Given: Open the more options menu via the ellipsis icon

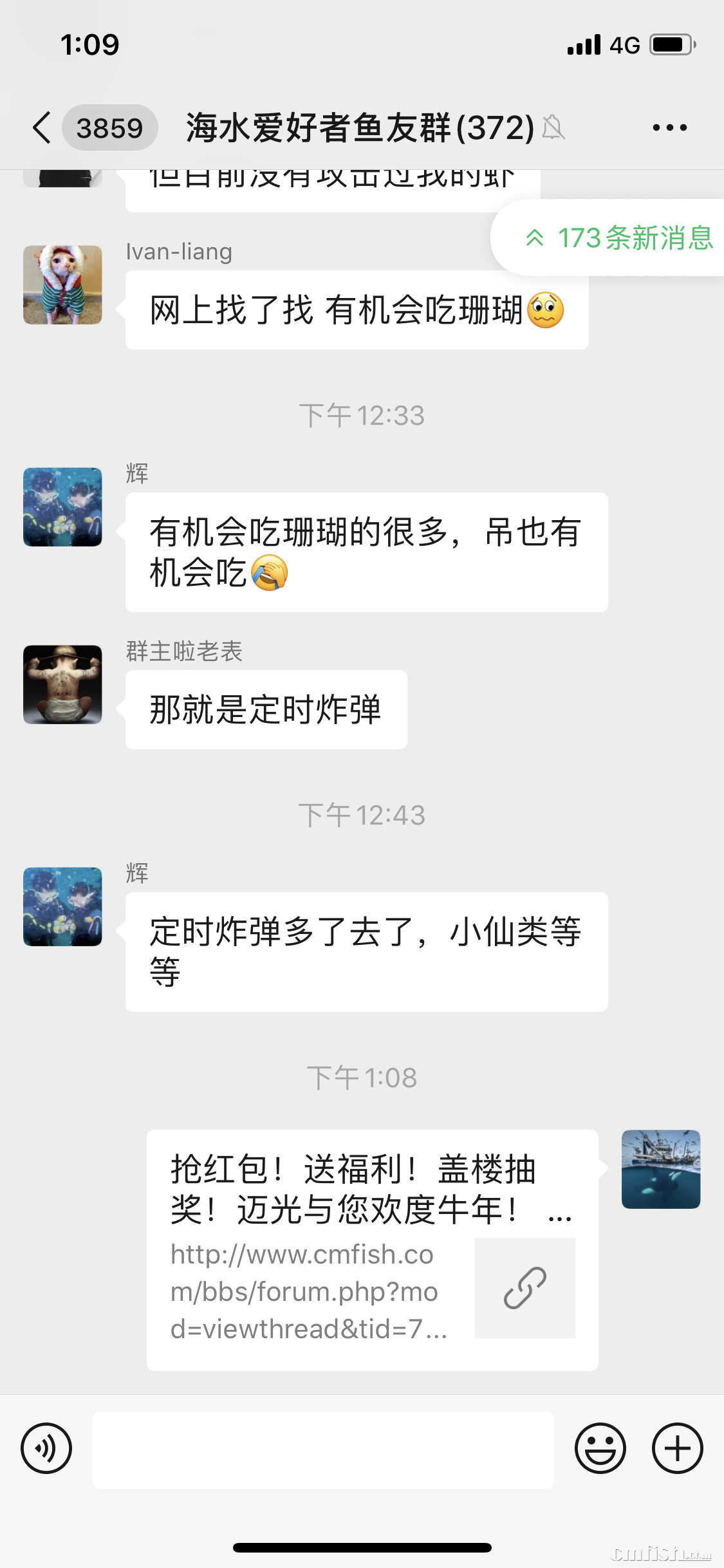Looking at the screenshot, I should click(x=669, y=127).
